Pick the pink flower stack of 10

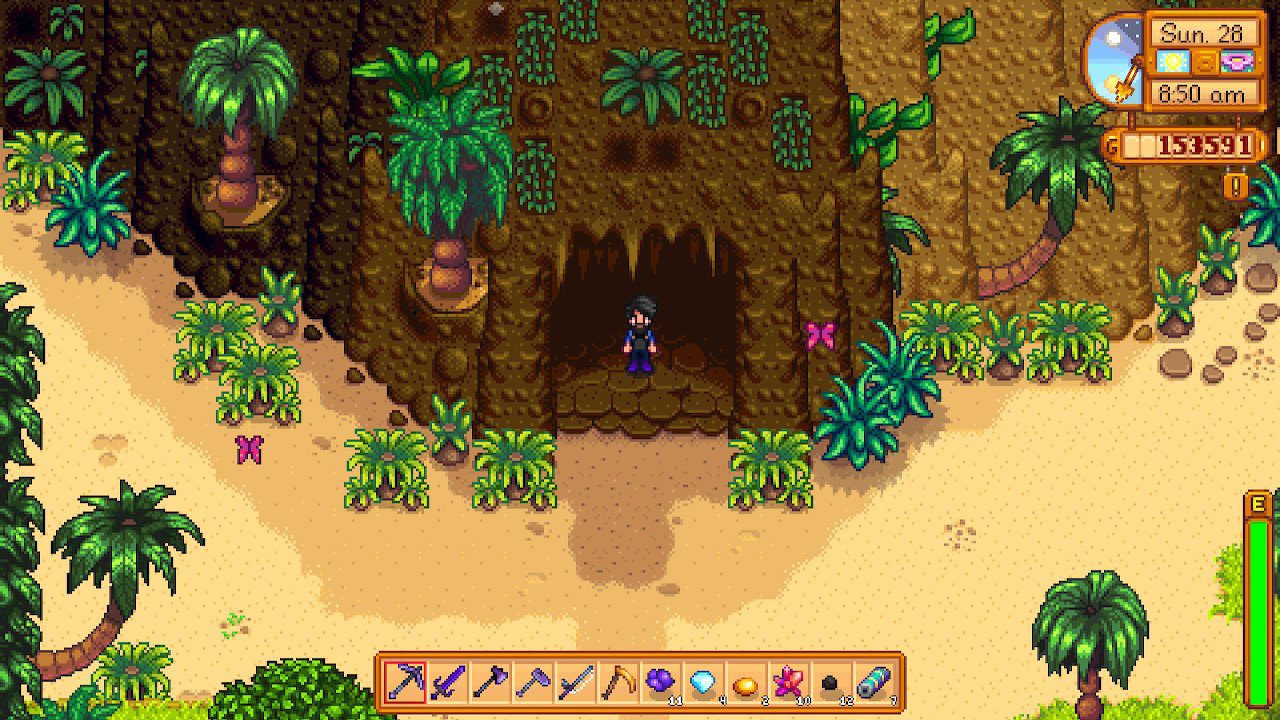[790, 683]
